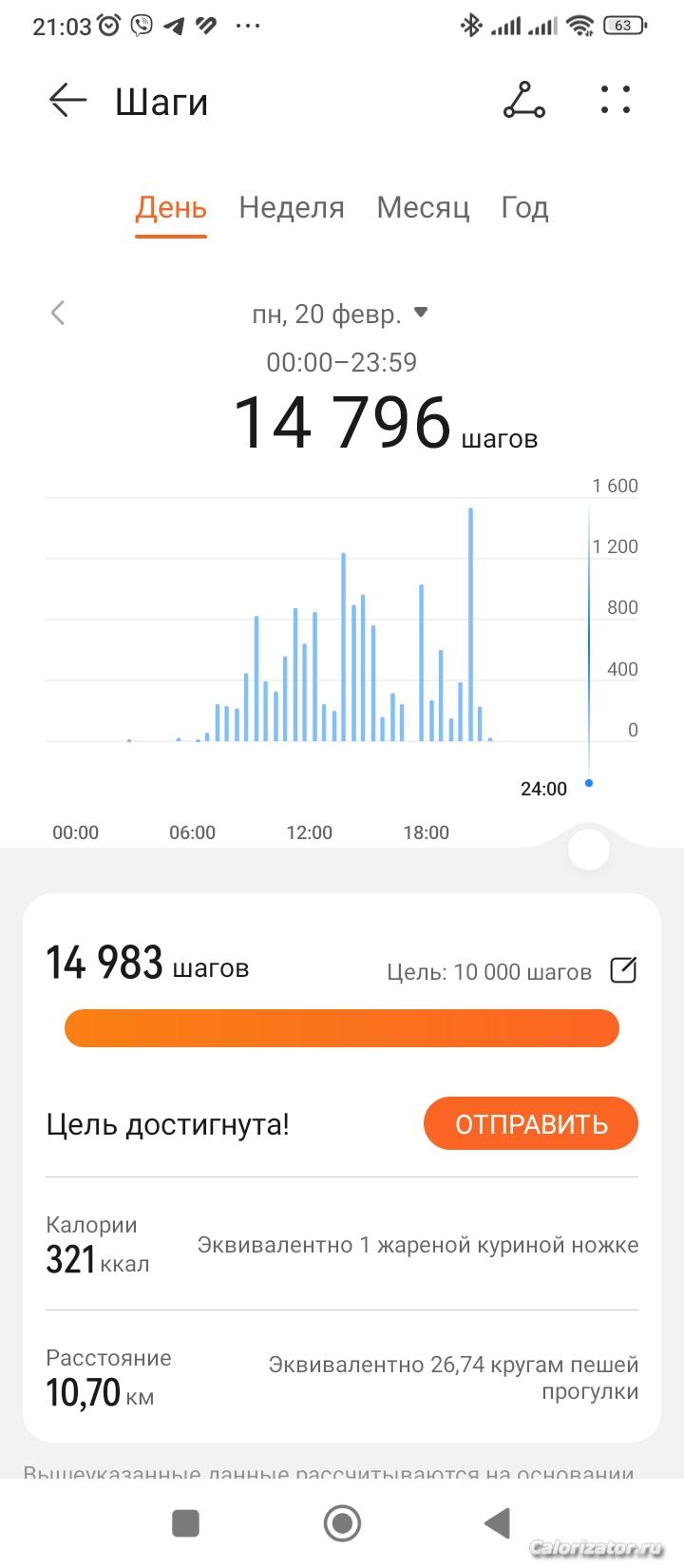Screen dimensions: 684x1568
Task: Switch to the Год tab
Action: click(x=524, y=207)
